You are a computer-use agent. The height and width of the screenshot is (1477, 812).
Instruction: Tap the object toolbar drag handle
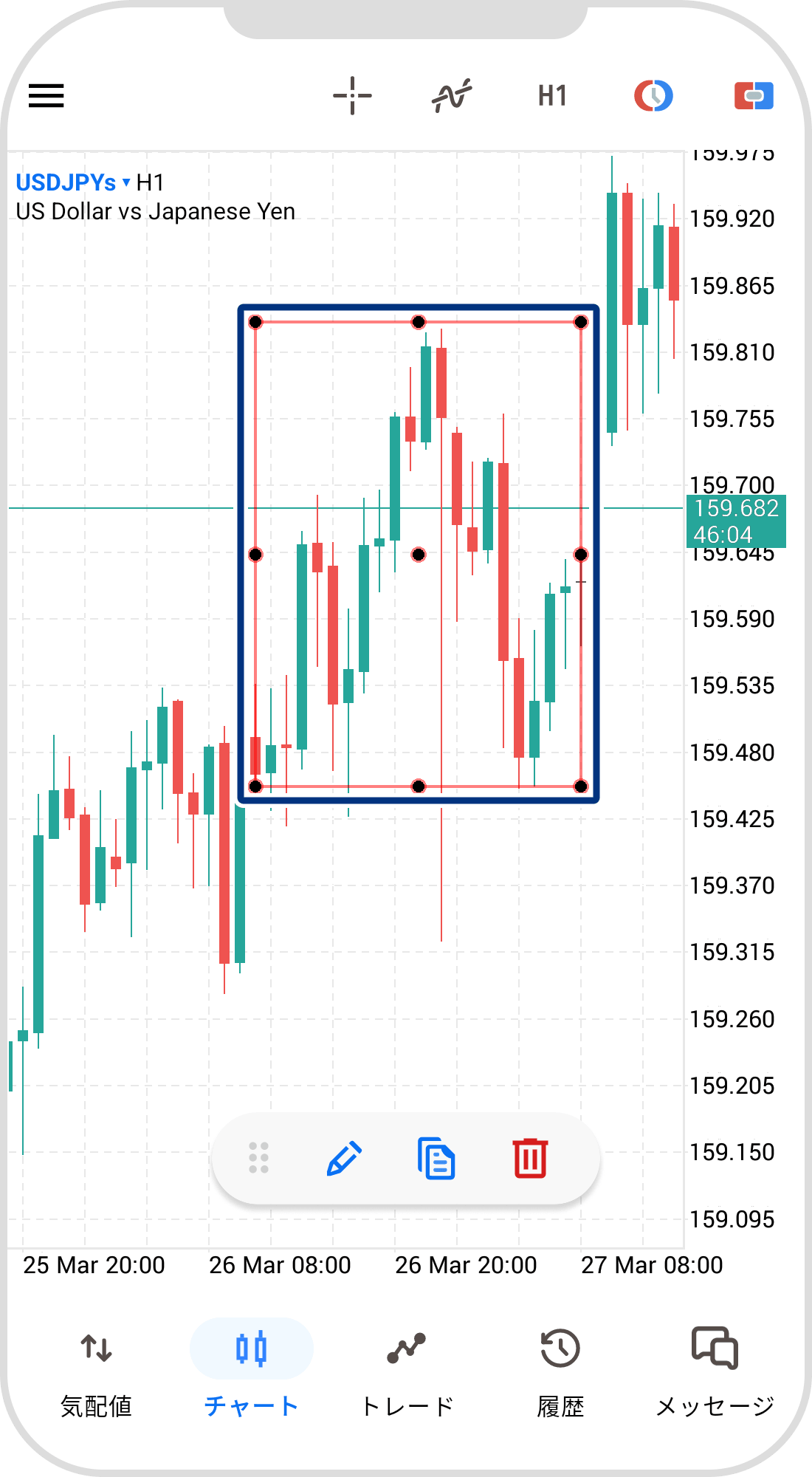258,1158
